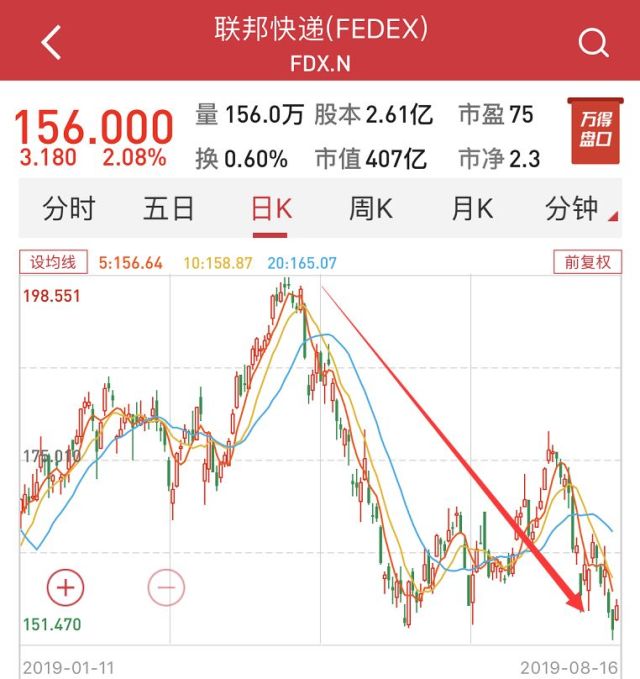
Task: Open the 万得盘口 panel
Action: 595,130
